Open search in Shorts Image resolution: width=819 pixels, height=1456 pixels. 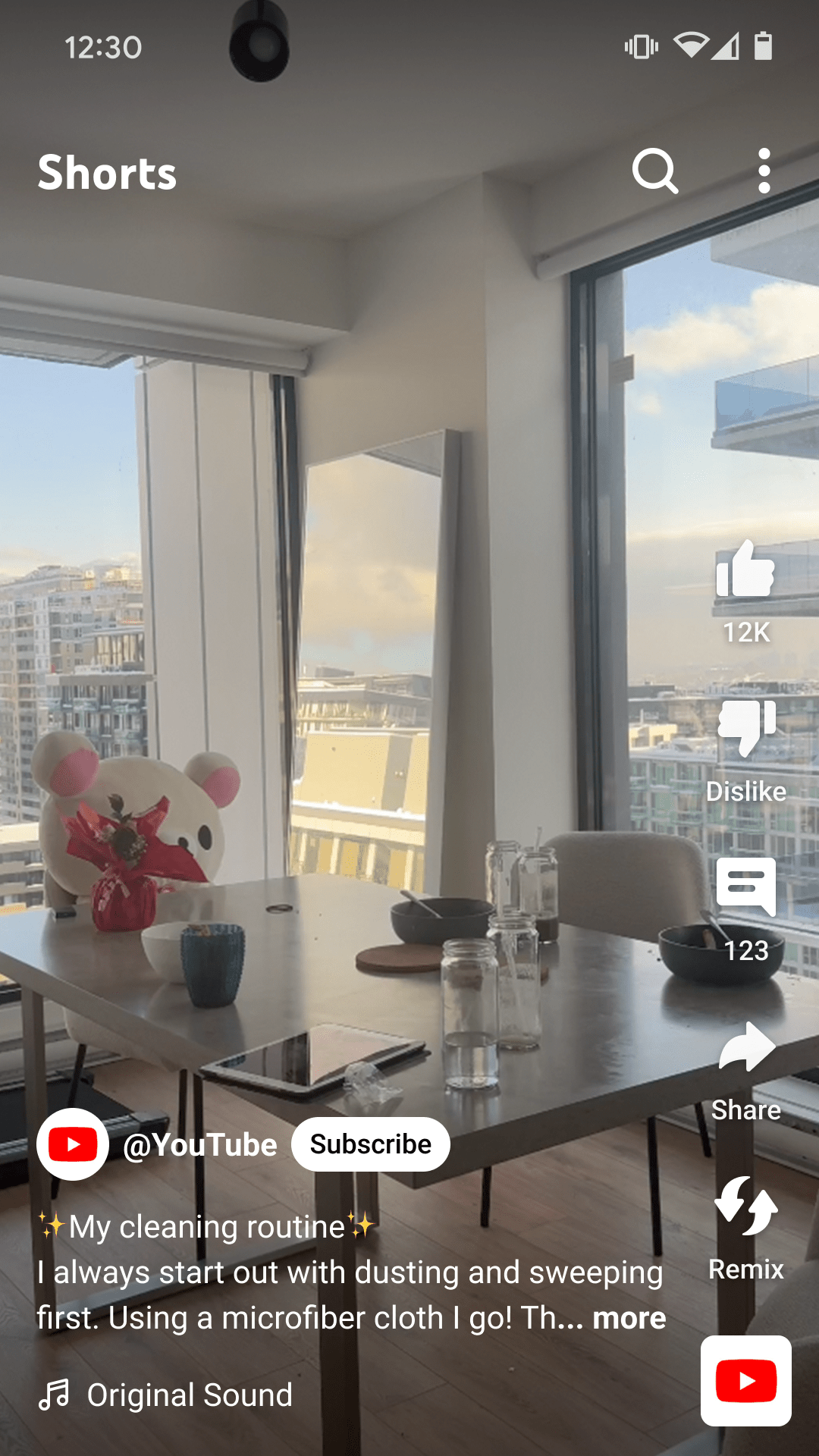pos(655,171)
